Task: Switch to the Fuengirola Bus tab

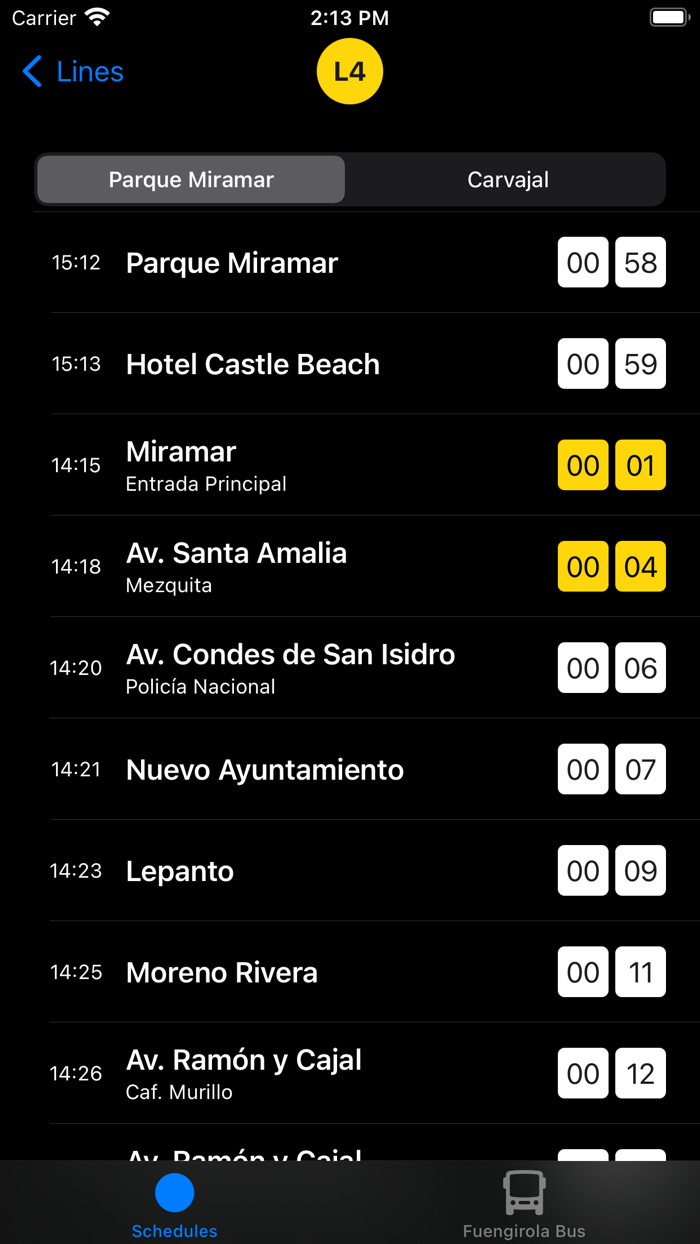Action: [x=524, y=1203]
